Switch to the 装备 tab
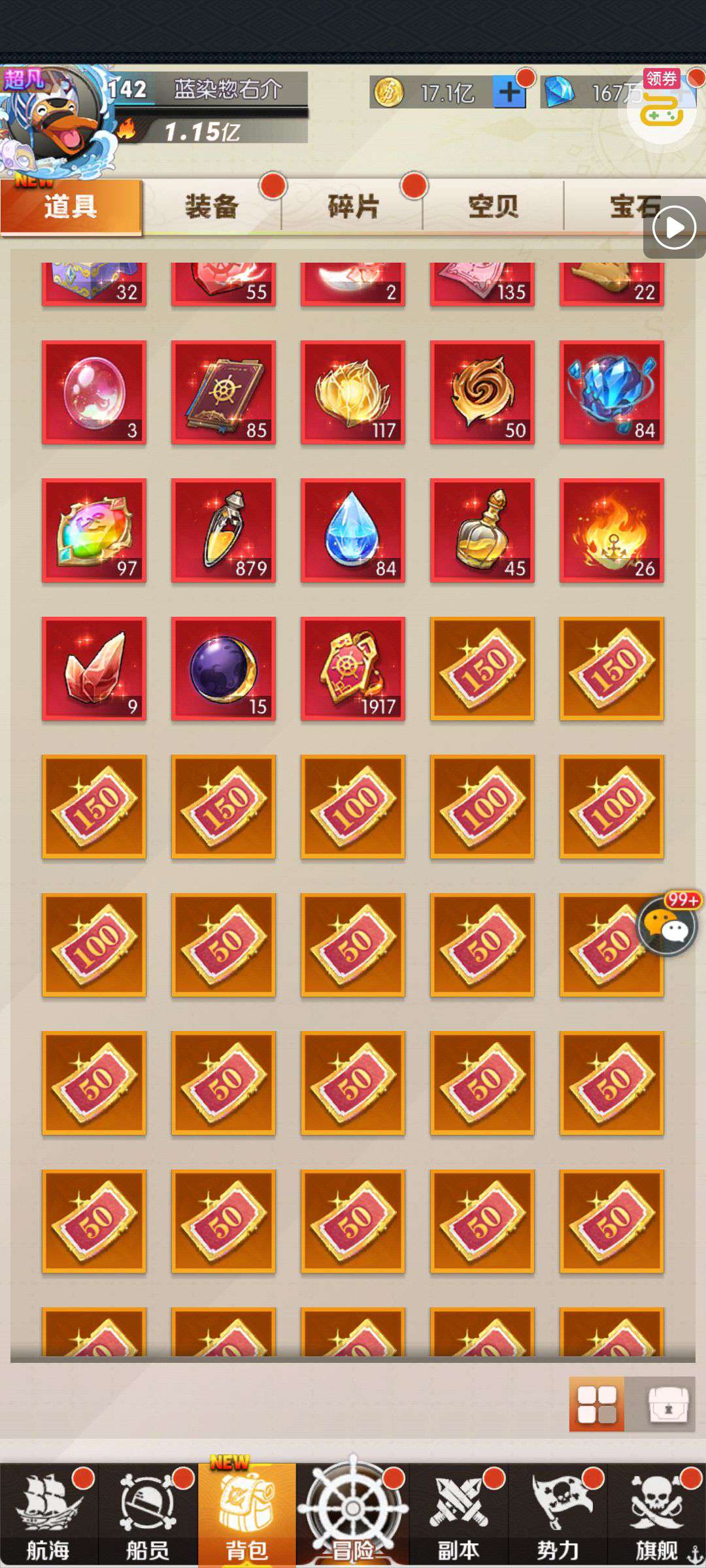The image size is (706, 1568). tap(211, 206)
